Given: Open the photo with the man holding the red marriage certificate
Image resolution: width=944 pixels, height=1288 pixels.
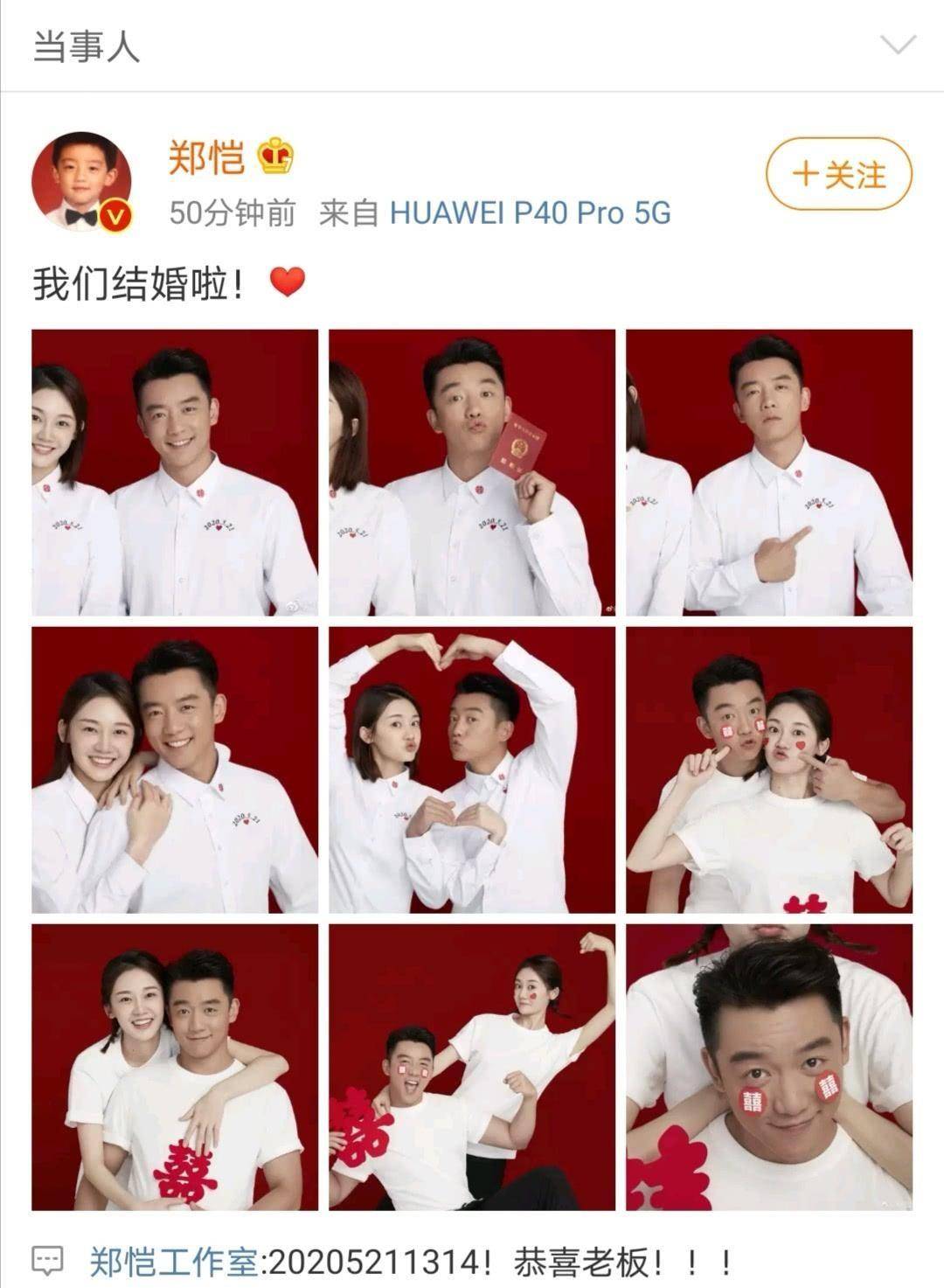Looking at the screenshot, I should tap(472, 472).
